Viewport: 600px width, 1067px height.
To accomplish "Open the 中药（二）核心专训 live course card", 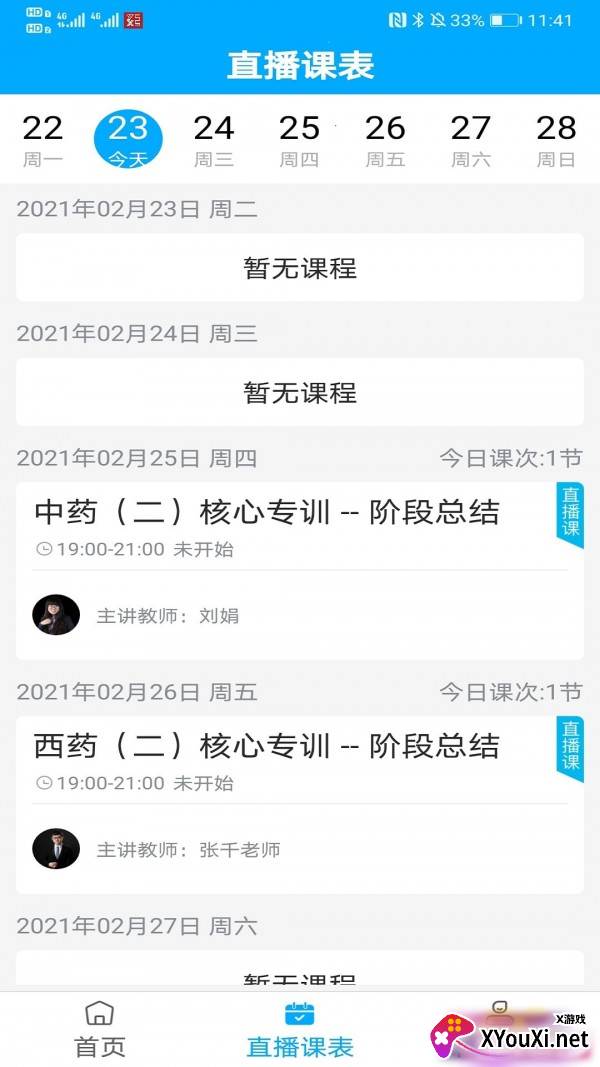I will click(300, 570).
